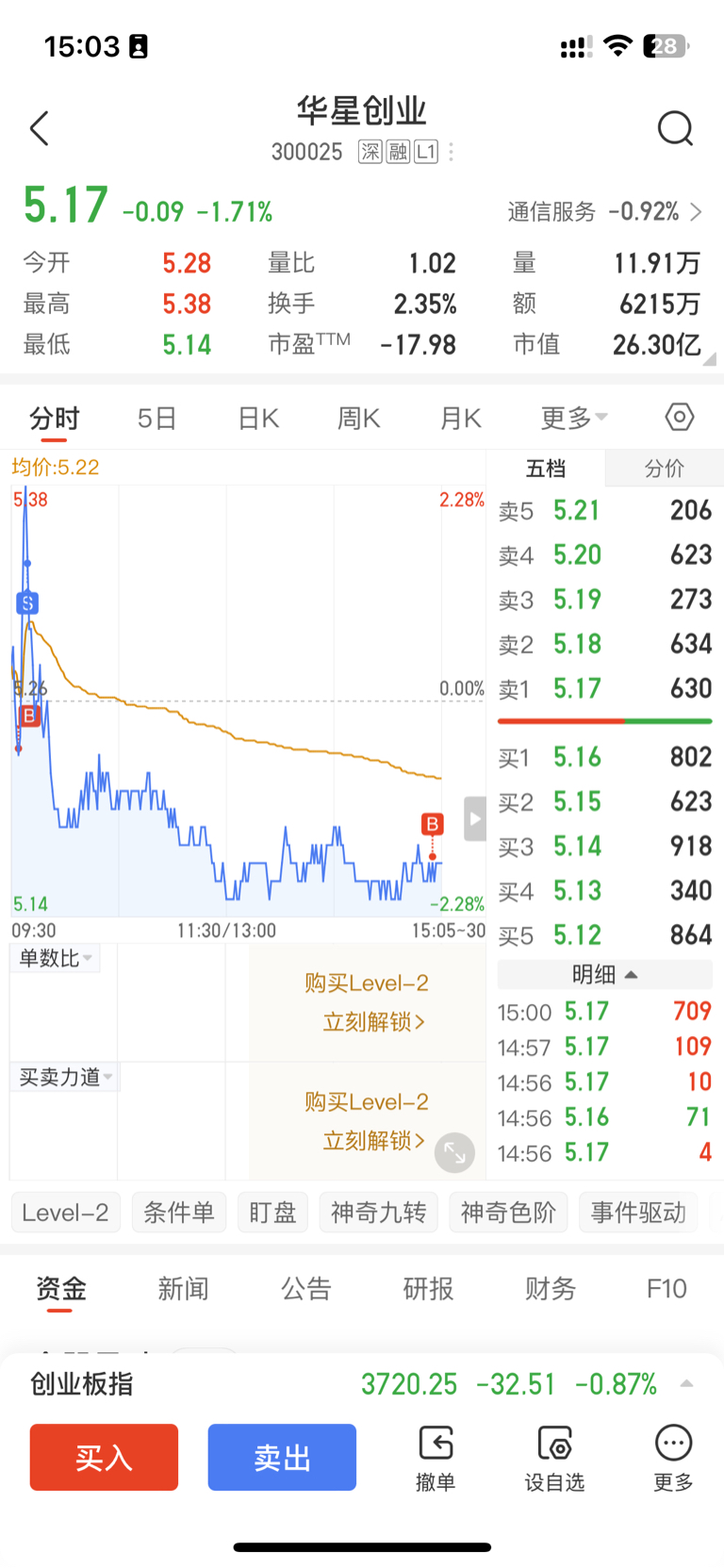Tap the 神奇九转 chip
Screen dimensions: 724x1568
378,1213
